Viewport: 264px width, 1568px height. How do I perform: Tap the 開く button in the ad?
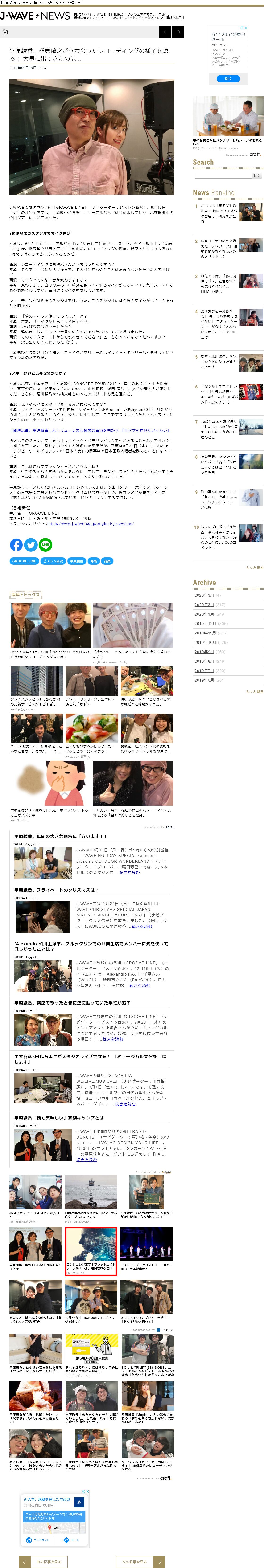[228, 78]
